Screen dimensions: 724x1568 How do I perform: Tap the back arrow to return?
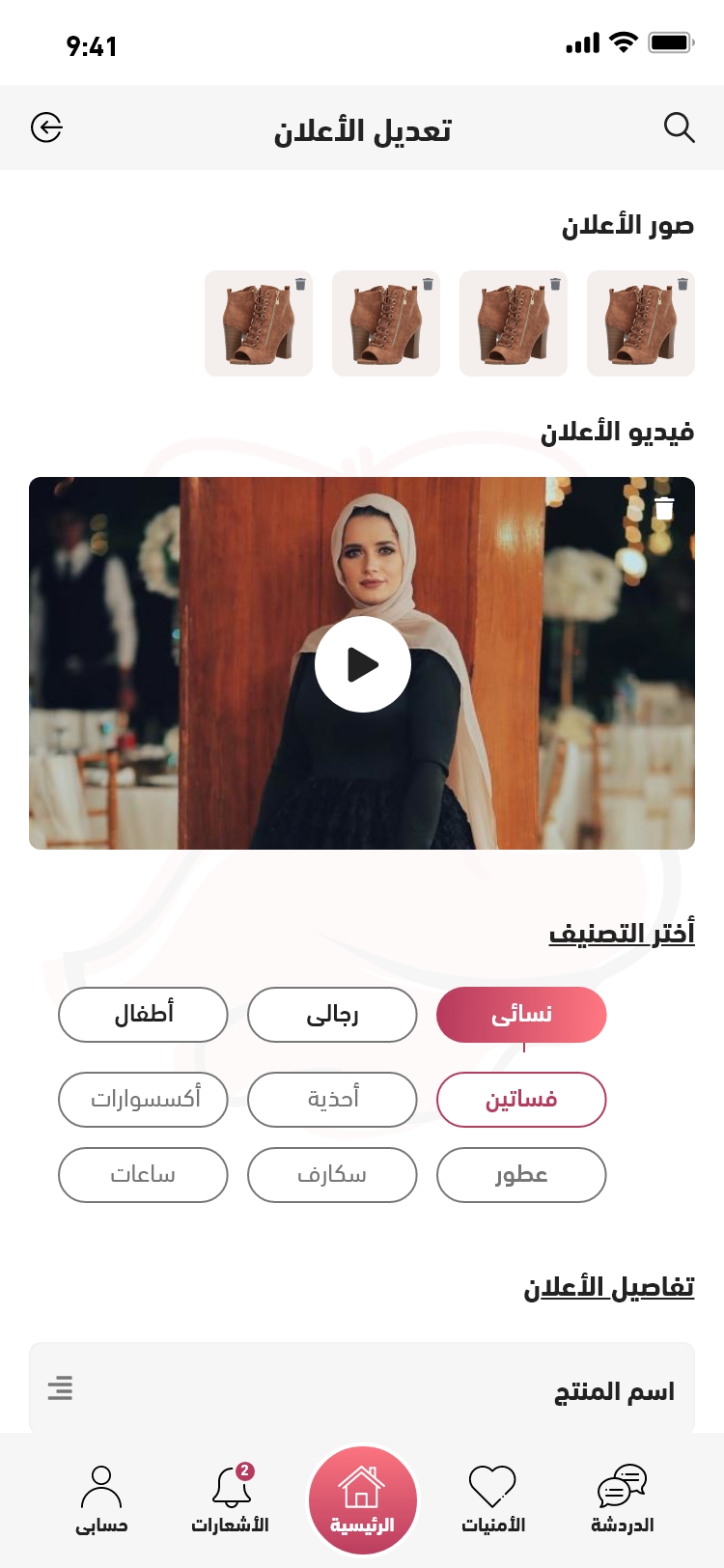point(46,126)
